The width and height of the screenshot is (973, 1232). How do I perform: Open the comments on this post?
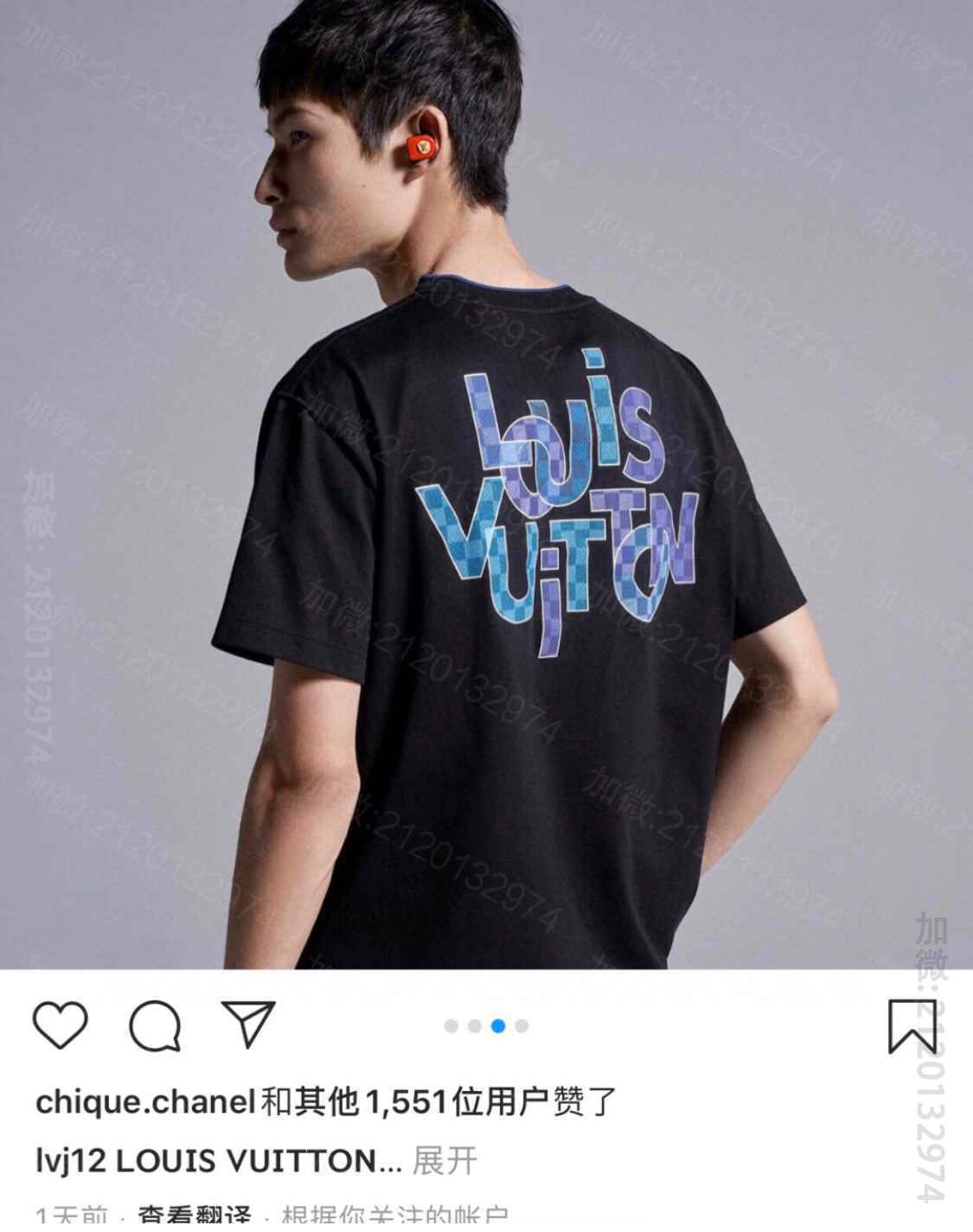tap(155, 1025)
